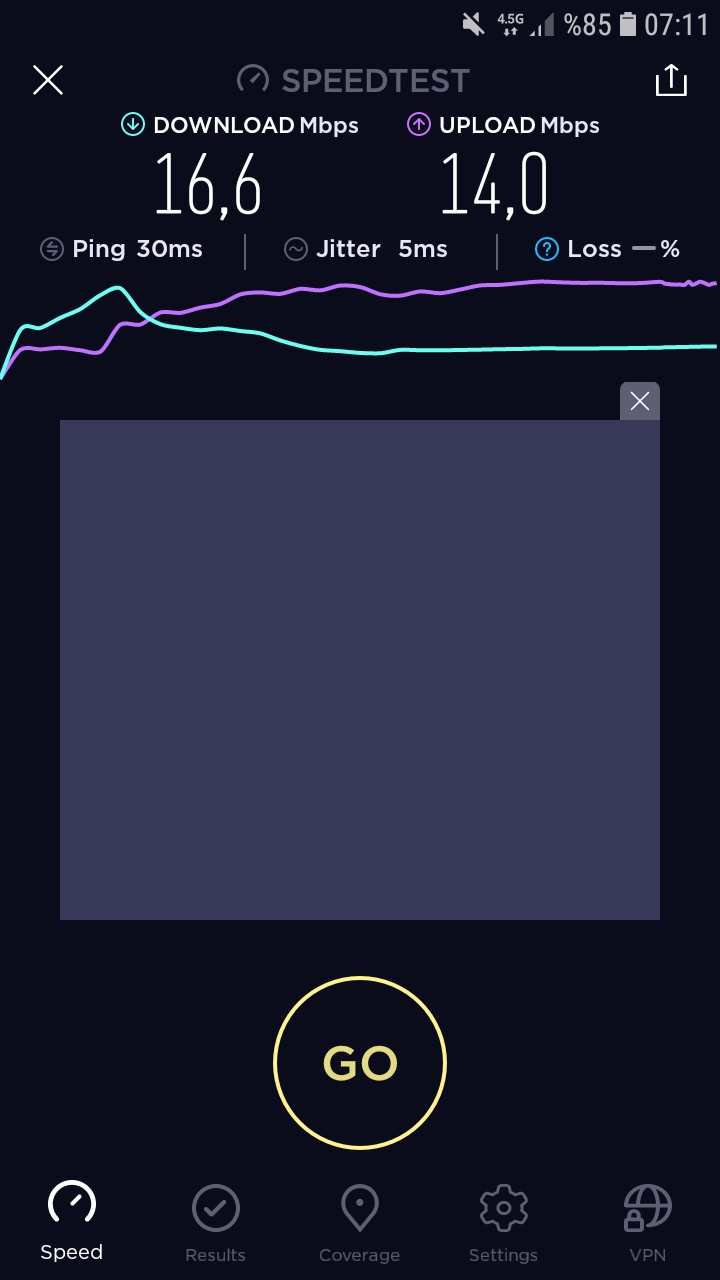Close the speed test result
Screen dimensions: 720x1280
coord(48,80)
